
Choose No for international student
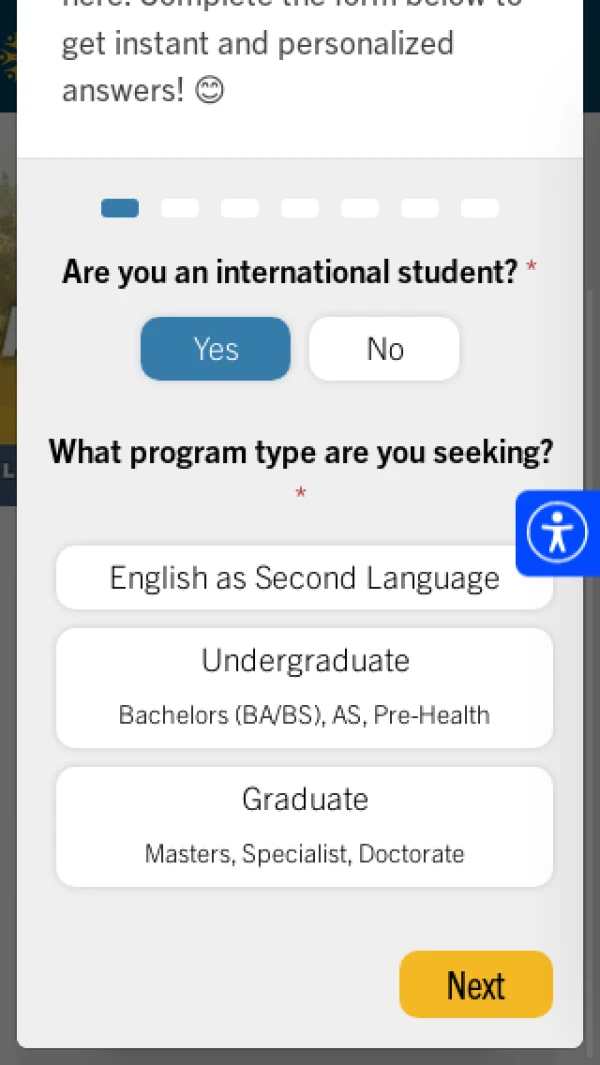coord(385,348)
